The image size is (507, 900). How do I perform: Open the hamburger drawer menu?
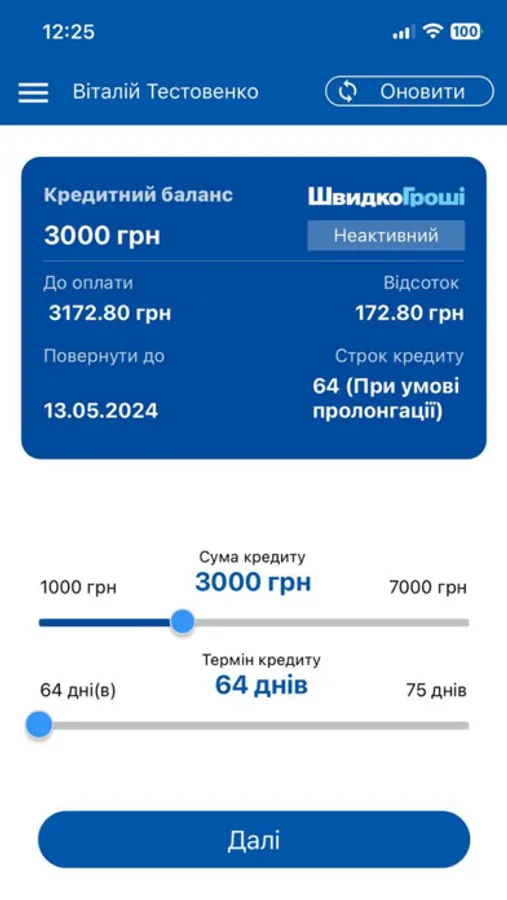pos(33,92)
